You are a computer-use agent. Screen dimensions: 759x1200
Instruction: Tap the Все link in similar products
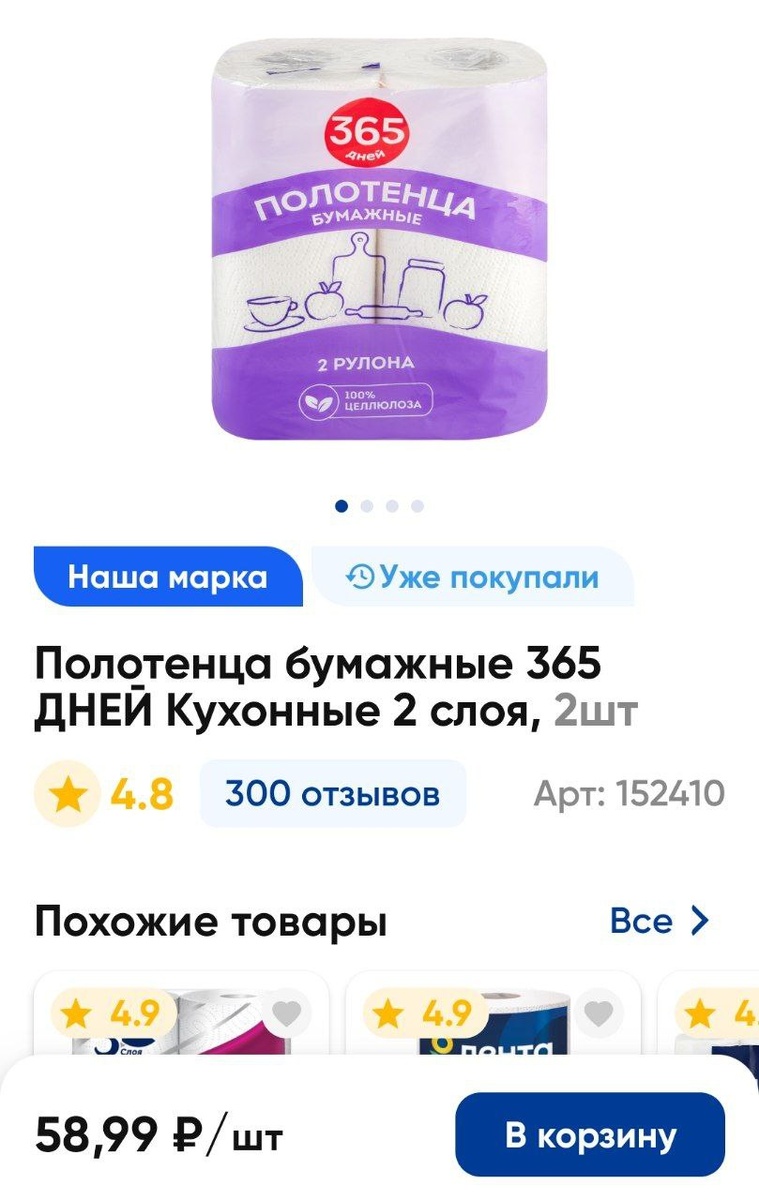coord(660,921)
